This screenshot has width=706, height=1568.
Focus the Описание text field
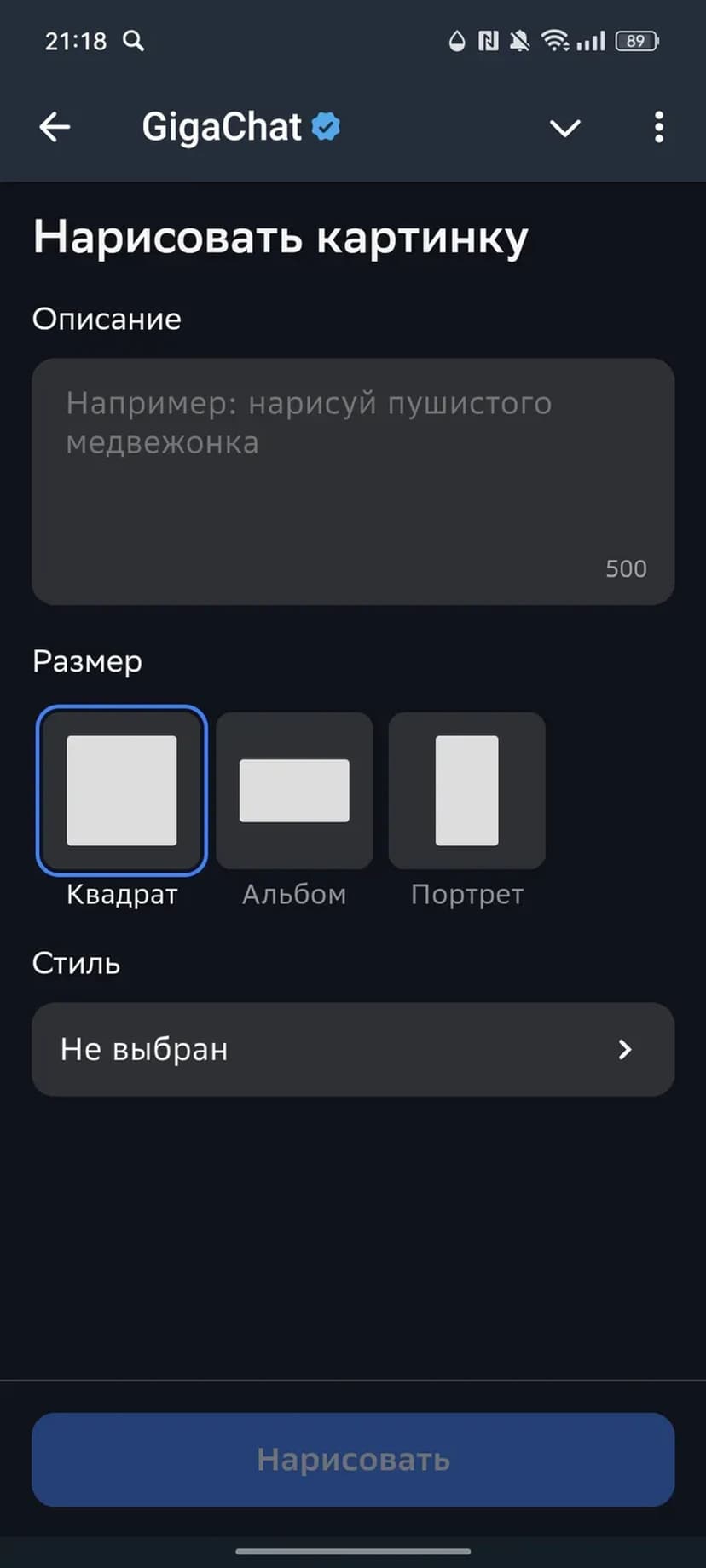point(353,481)
